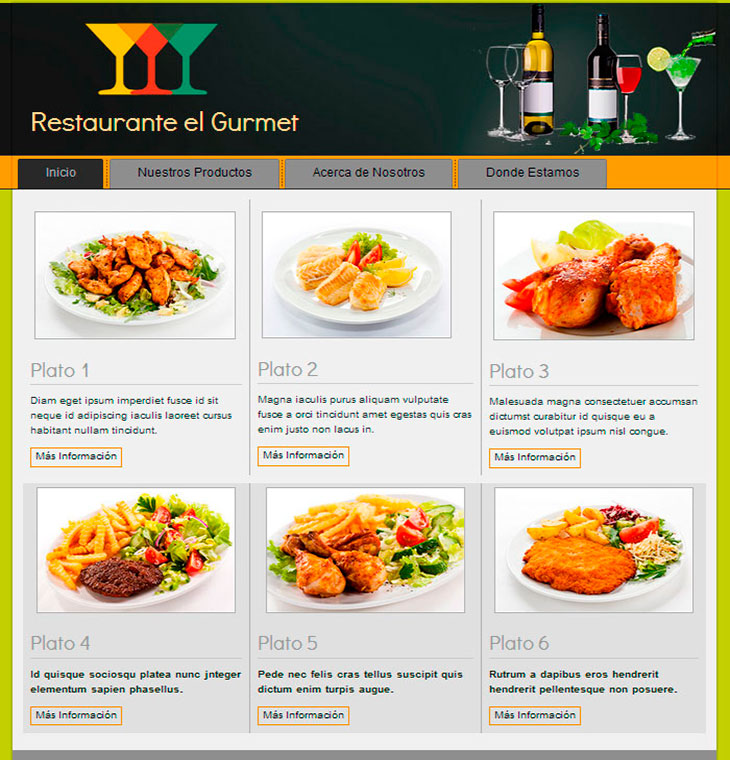This screenshot has height=760, width=730.
Task: Open the Plato 2 dish photo
Action: (x=356, y=275)
